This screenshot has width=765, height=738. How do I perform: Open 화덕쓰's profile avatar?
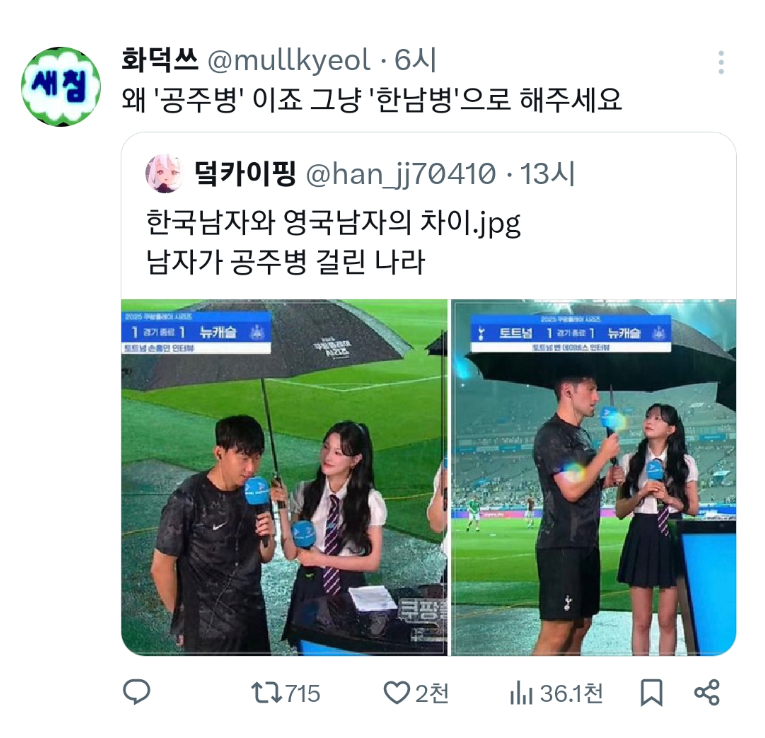coord(62,86)
